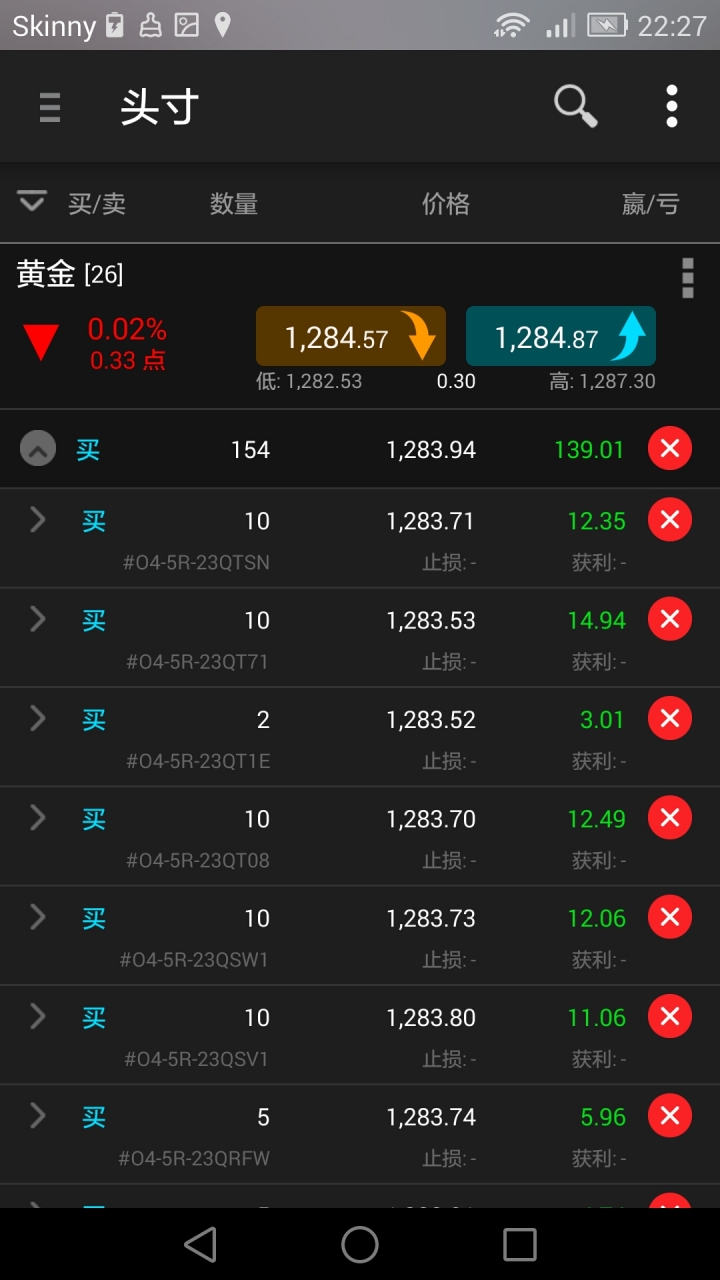Expand position #O4-5R-23QT71
720x1280 pixels.
point(38,619)
